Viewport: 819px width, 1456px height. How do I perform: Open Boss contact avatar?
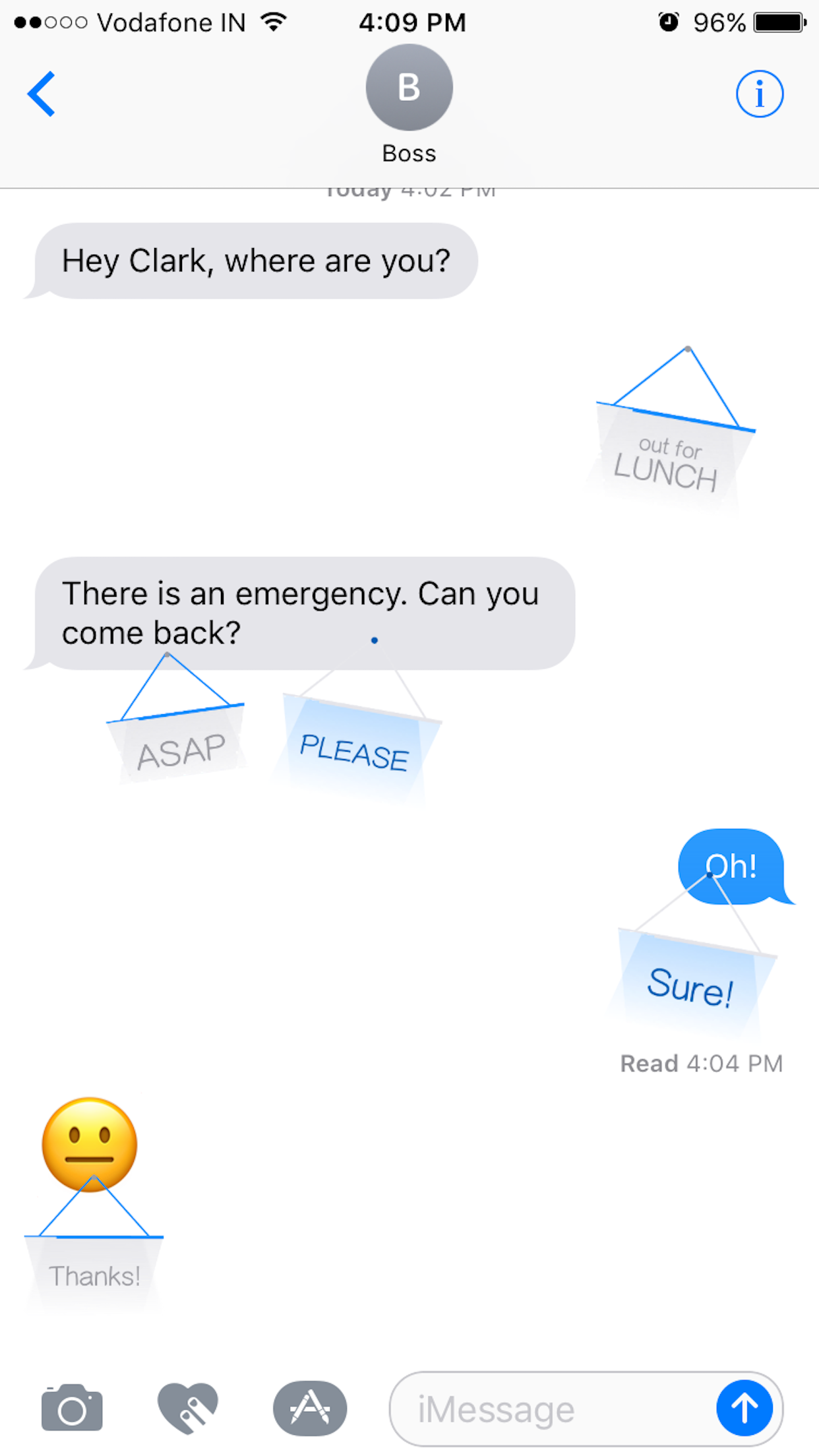pyautogui.click(x=409, y=88)
